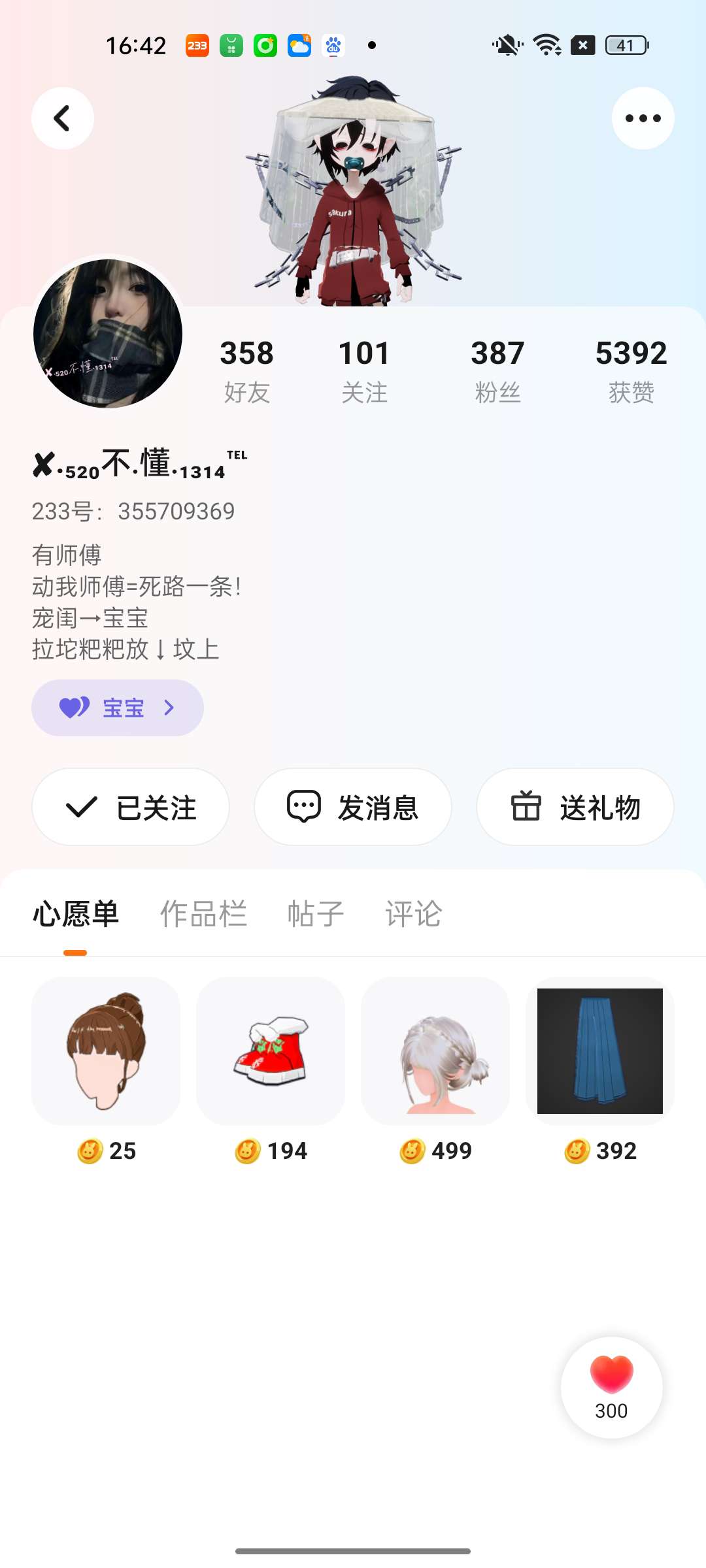View the 101 关注 following list
Screen dimensions: 706x1568
point(364,370)
